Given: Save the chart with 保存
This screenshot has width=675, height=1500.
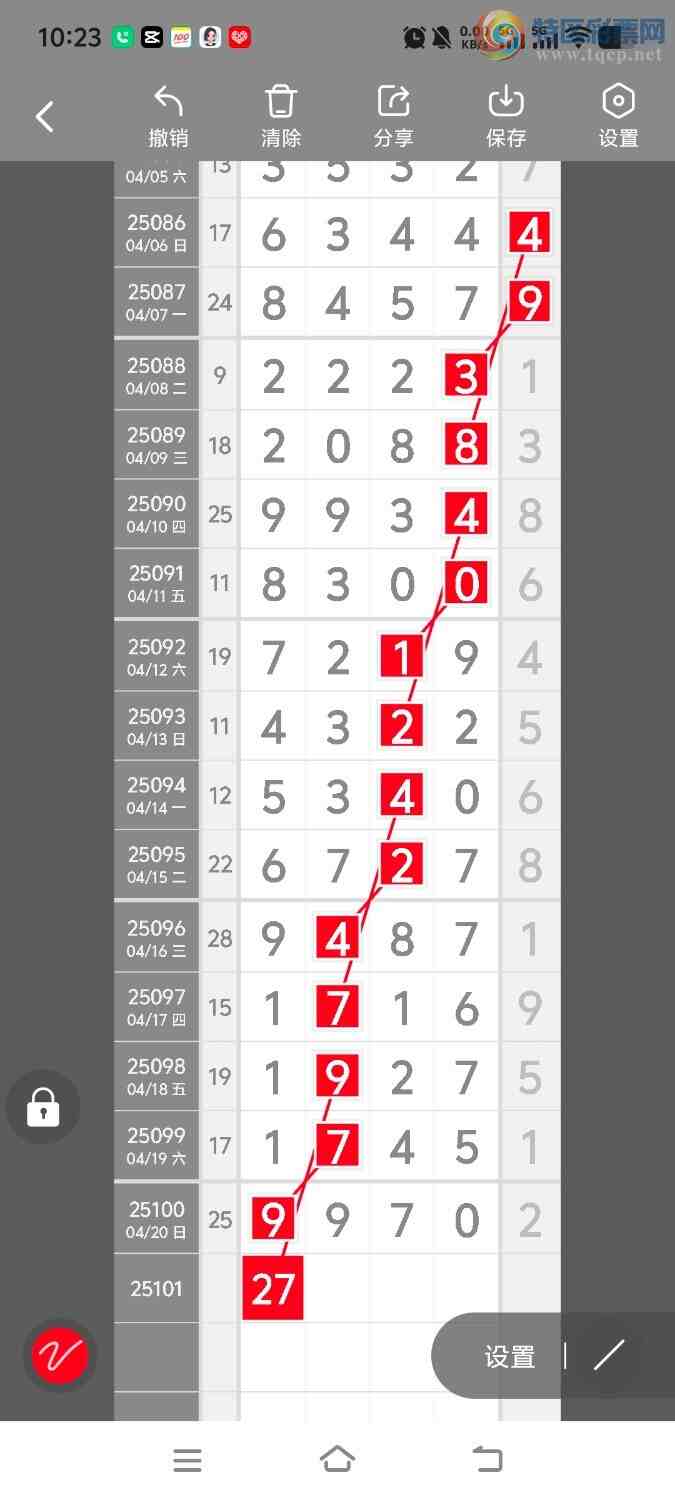Looking at the screenshot, I should [506, 117].
